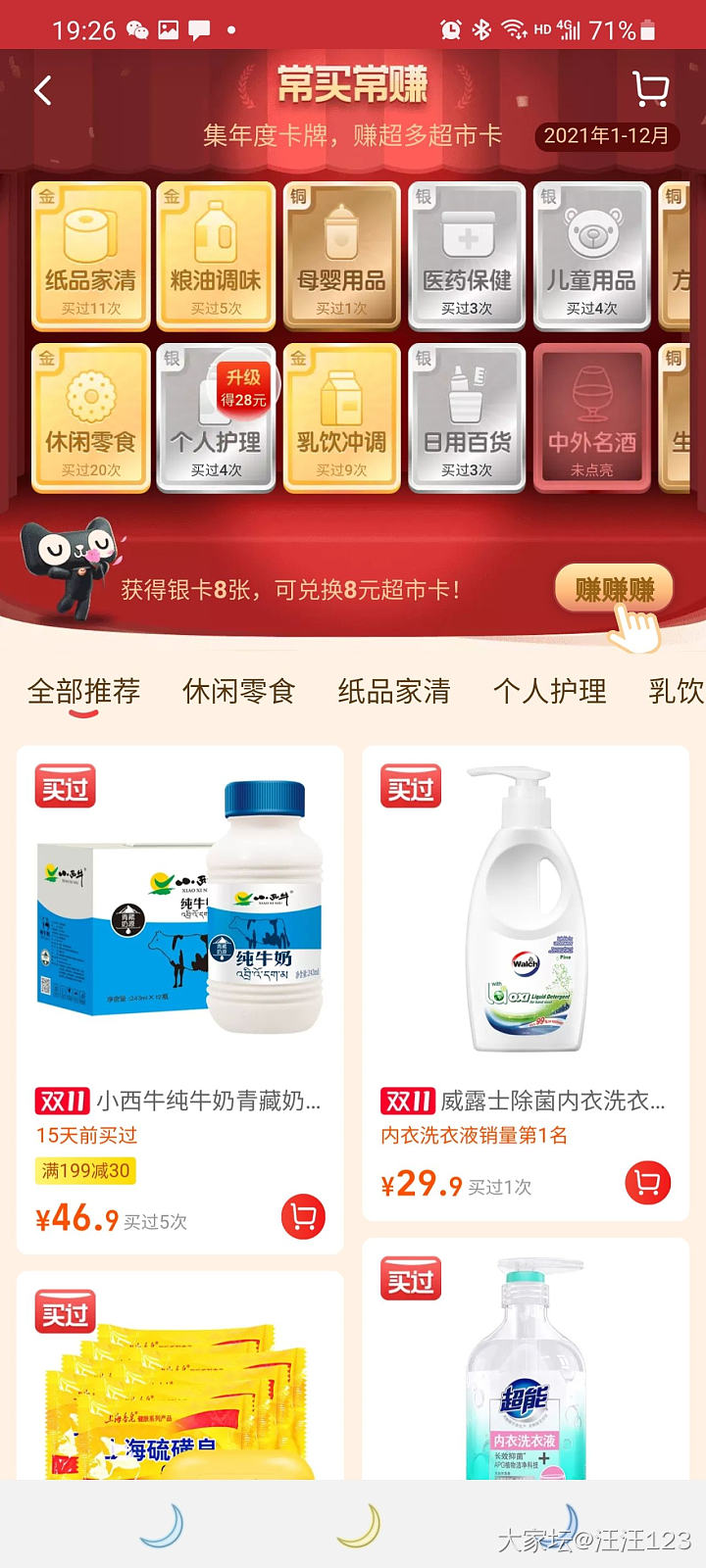Open the 小西牛纯牛奶 product card
The height and width of the screenshot is (1568, 706).
[x=179, y=931]
